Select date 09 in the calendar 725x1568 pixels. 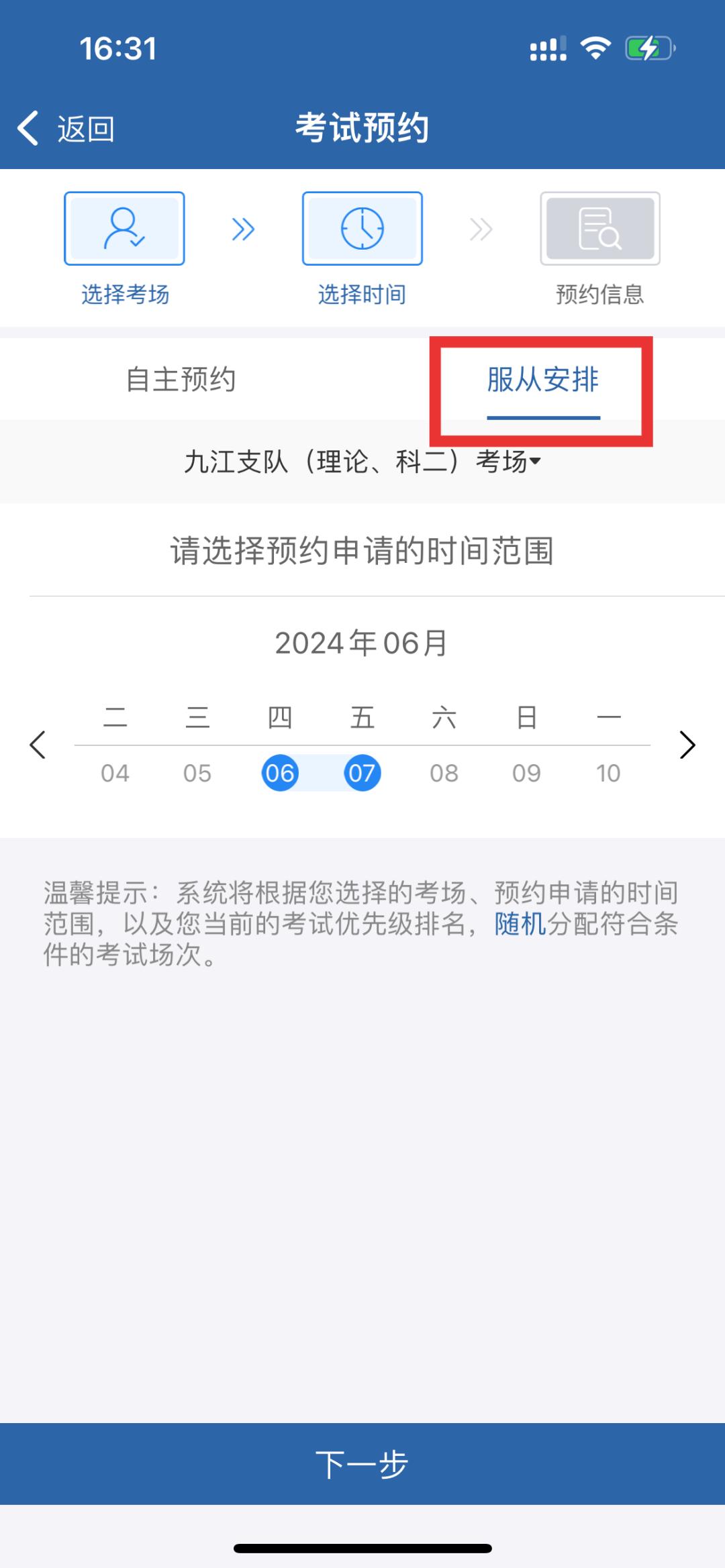tap(526, 773)
